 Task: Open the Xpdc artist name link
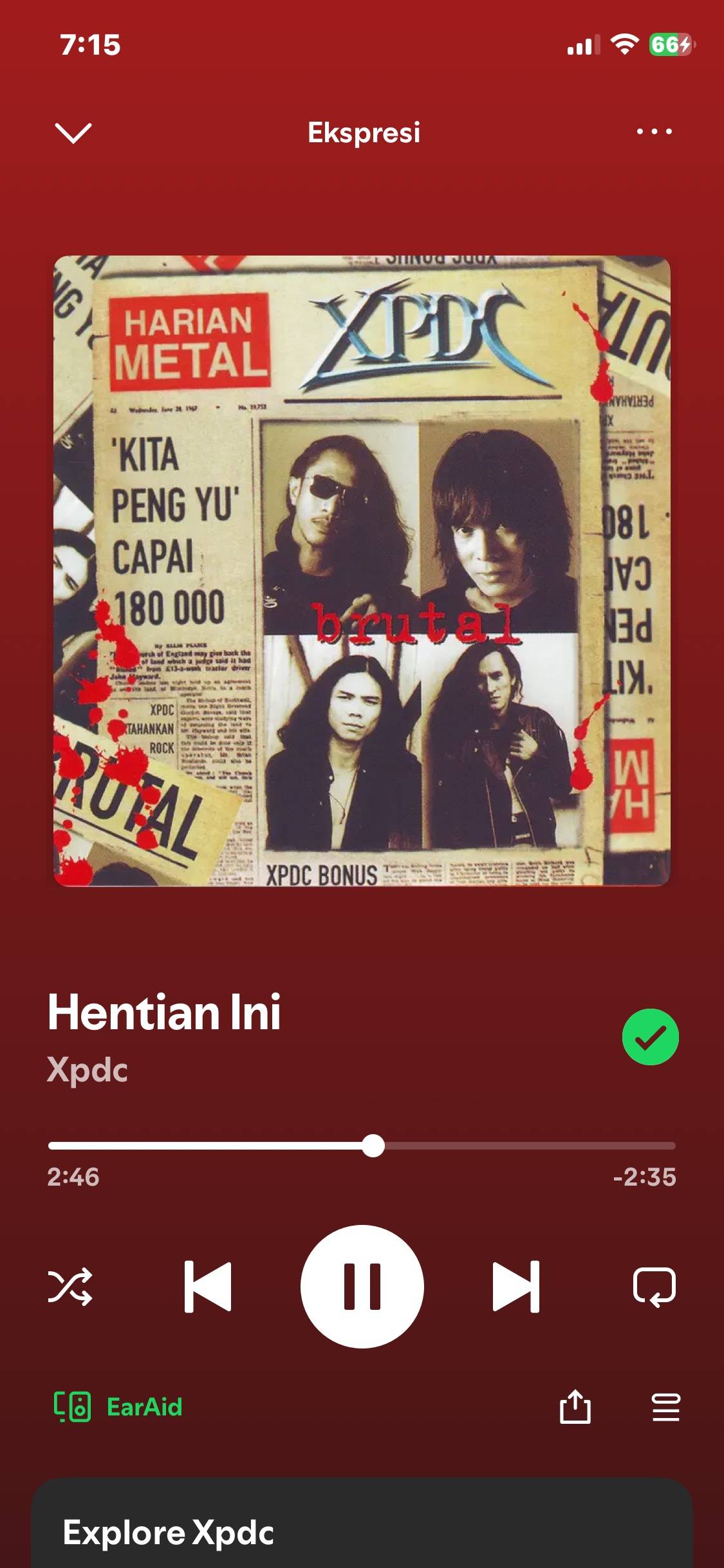point(88,1070)
